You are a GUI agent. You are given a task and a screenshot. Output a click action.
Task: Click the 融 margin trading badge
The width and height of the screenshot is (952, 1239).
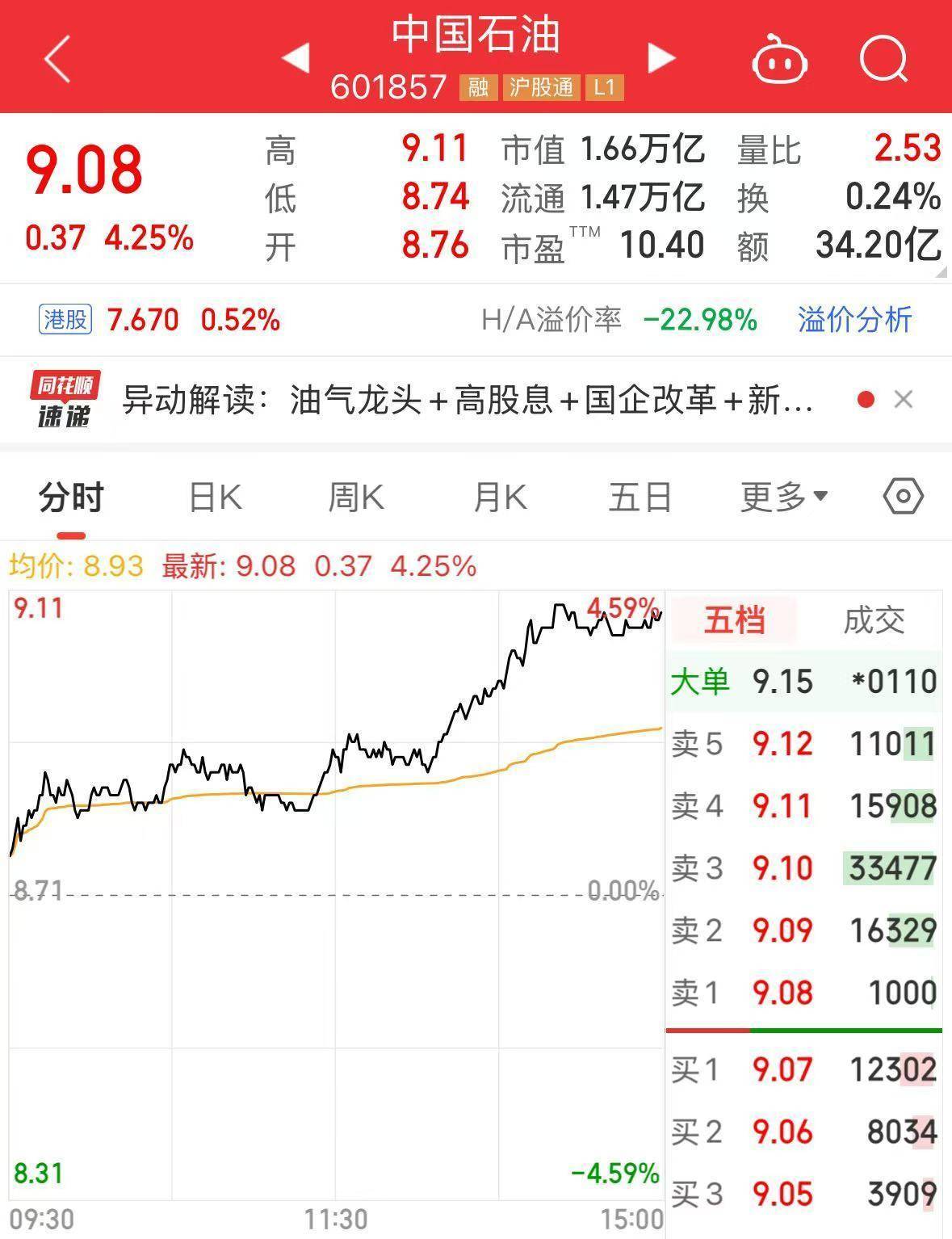click(478, 90)
